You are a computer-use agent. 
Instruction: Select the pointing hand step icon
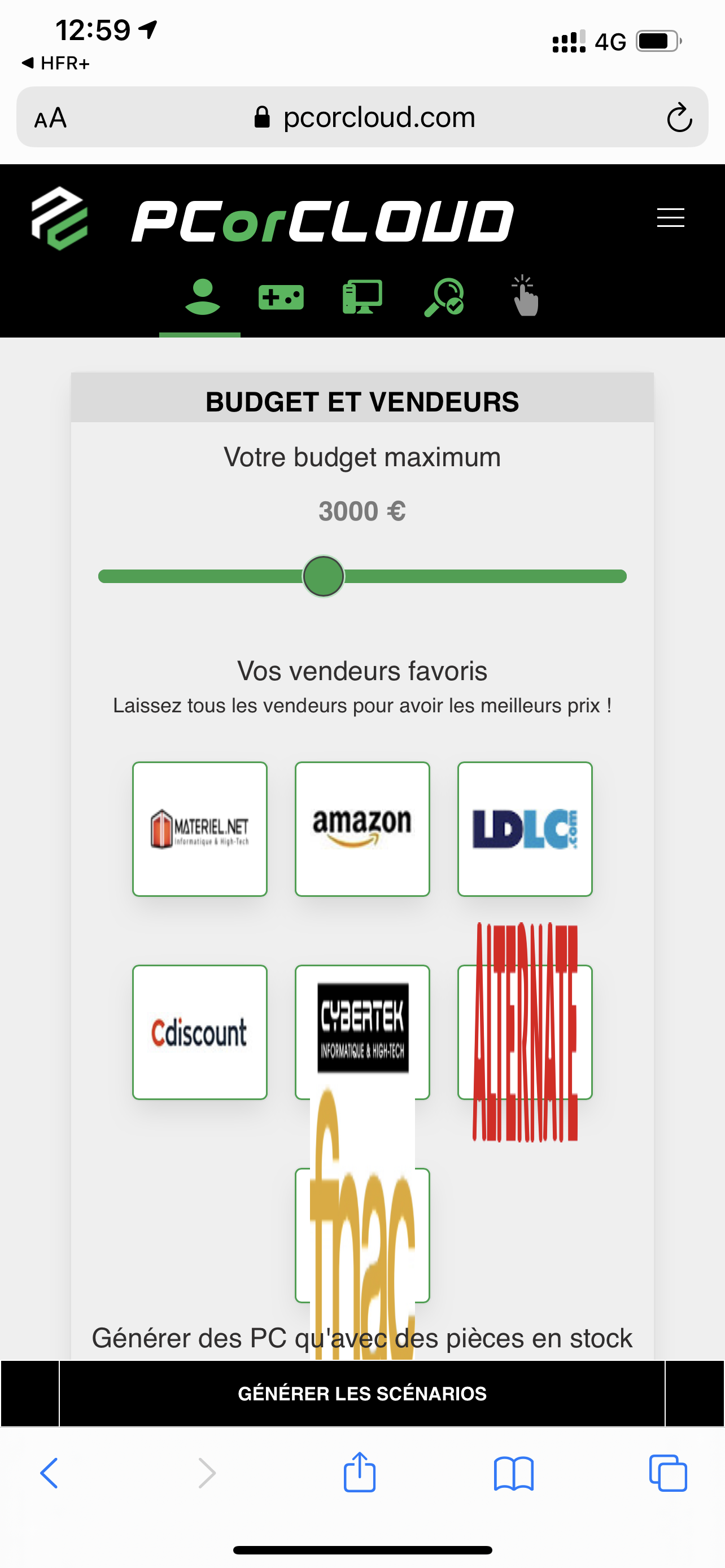click(525, 296)
